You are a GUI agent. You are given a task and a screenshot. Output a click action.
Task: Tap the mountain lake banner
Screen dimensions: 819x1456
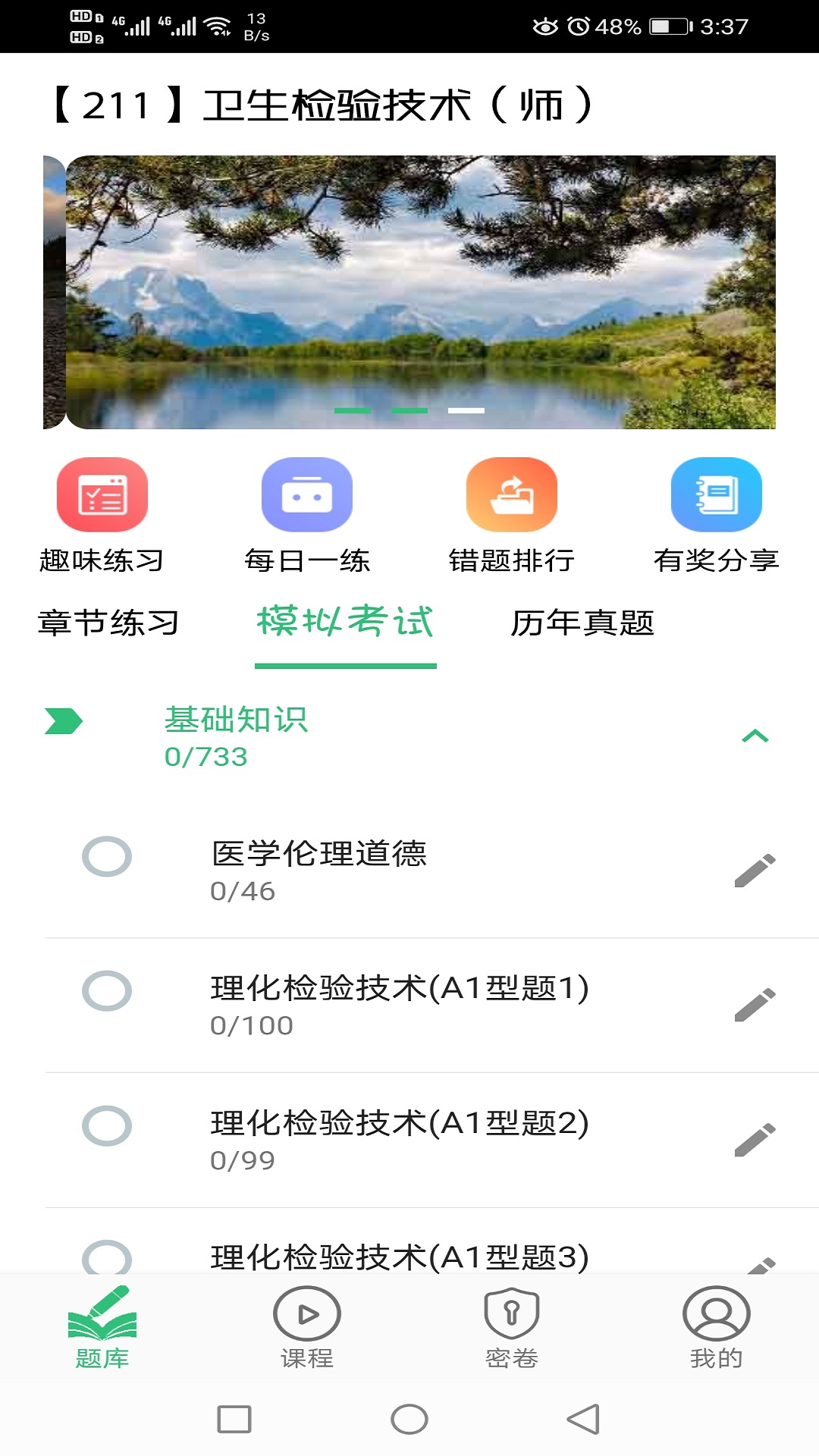tap(421, 292)
